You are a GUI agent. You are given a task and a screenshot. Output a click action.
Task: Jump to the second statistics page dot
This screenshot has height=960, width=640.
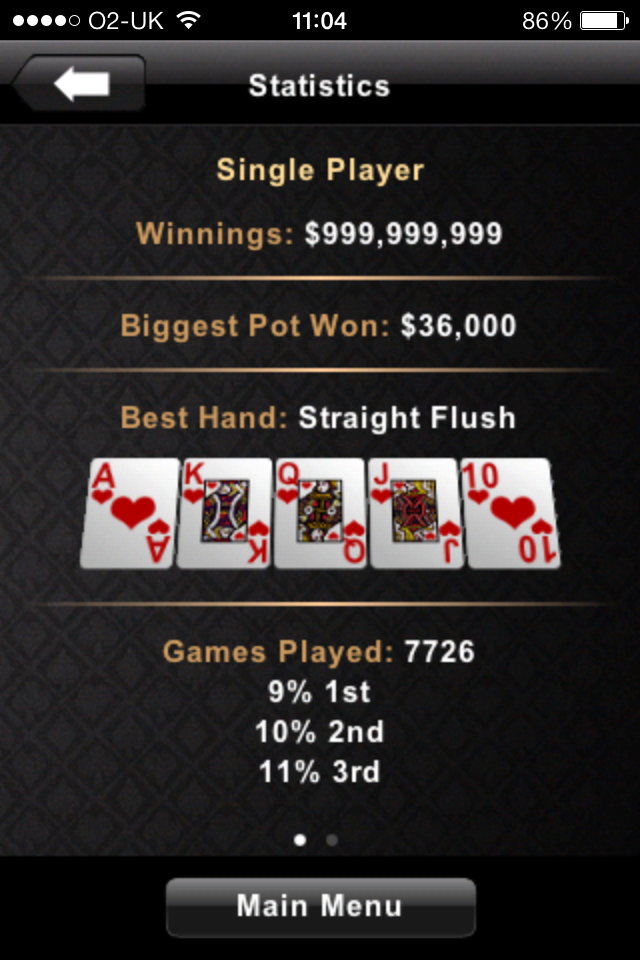332,840
